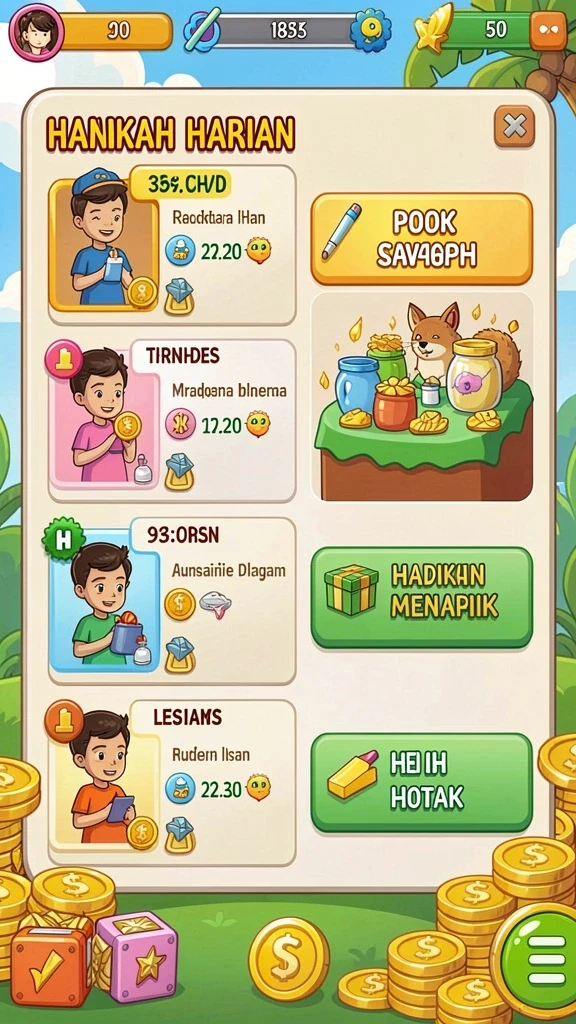Viewport: 576px width, 1024px height.
Task: Open the TIRNHDES card
Action: (x=172, y=421)
